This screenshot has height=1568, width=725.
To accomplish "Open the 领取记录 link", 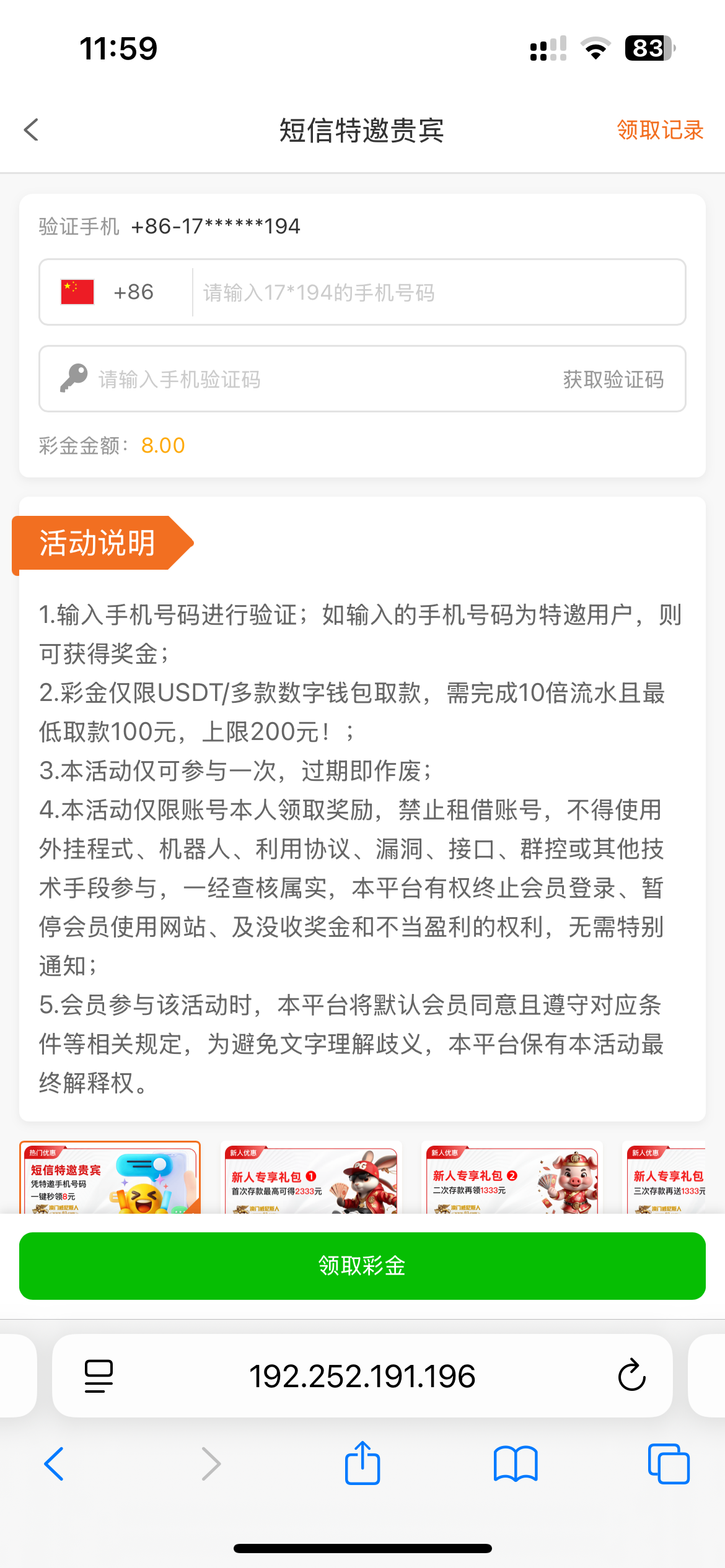I will pos(659,130).
